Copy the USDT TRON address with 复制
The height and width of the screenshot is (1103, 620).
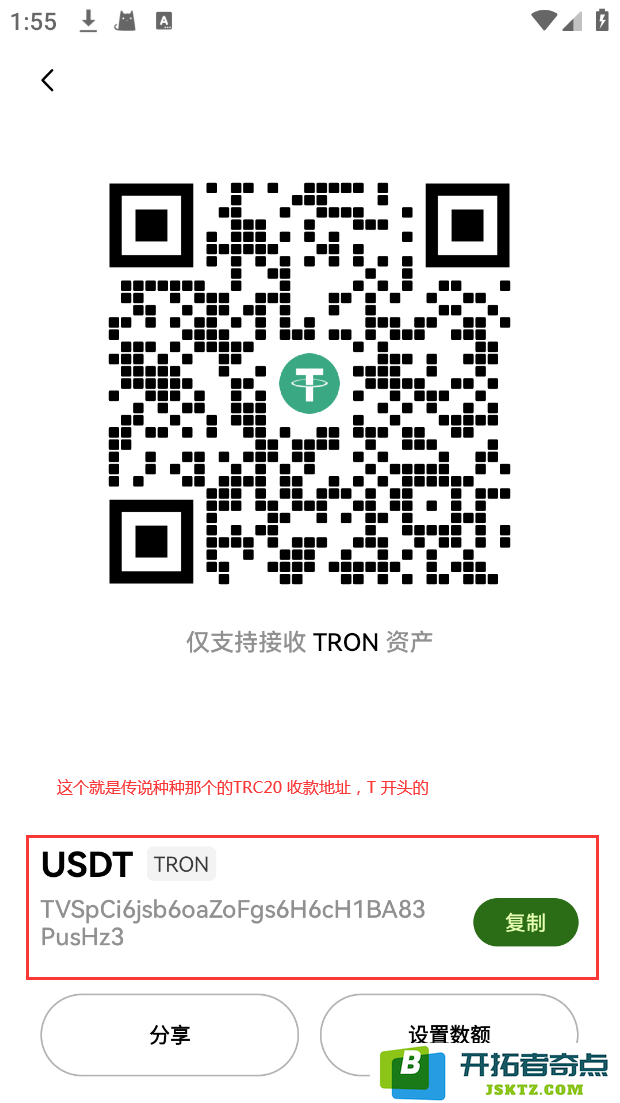[525, 922]
